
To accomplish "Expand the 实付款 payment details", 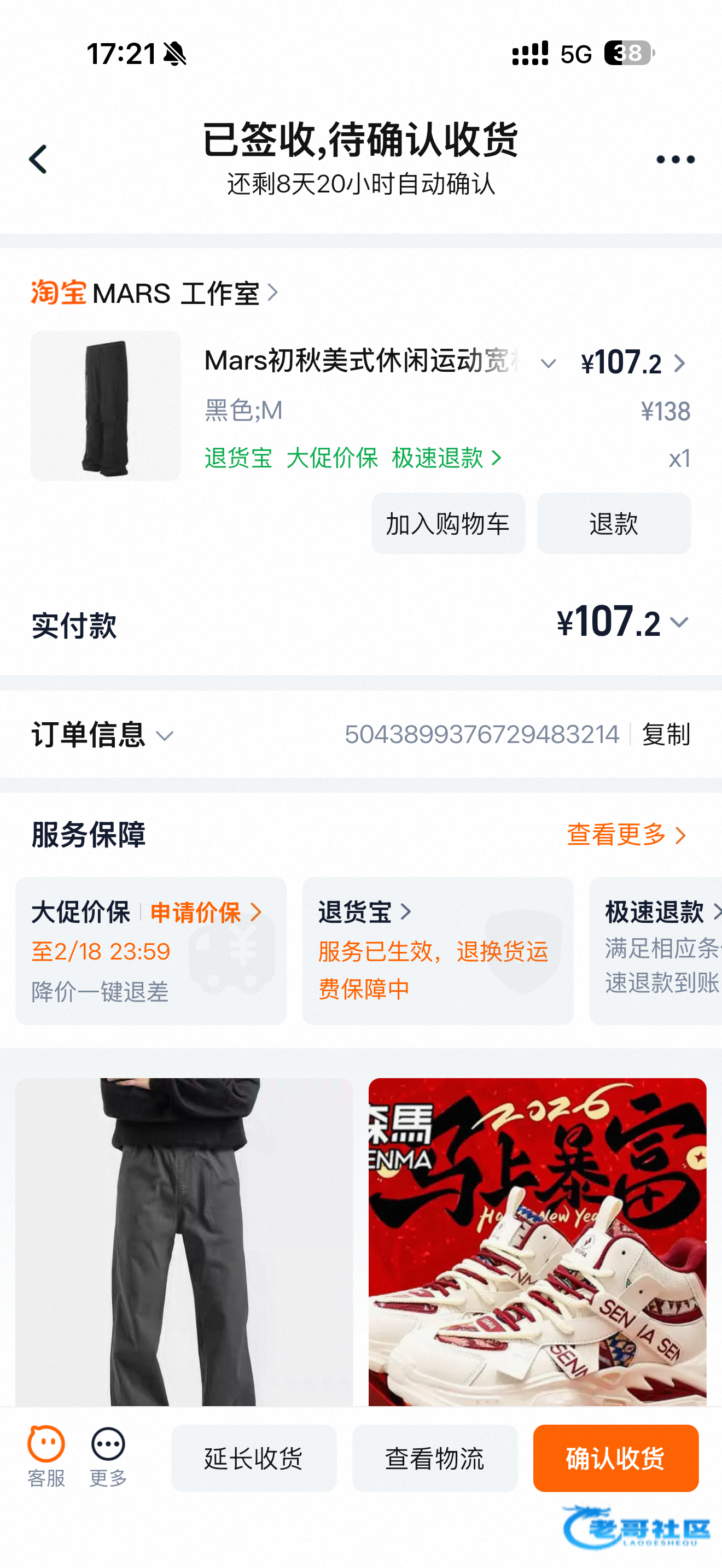I will 678,622.
